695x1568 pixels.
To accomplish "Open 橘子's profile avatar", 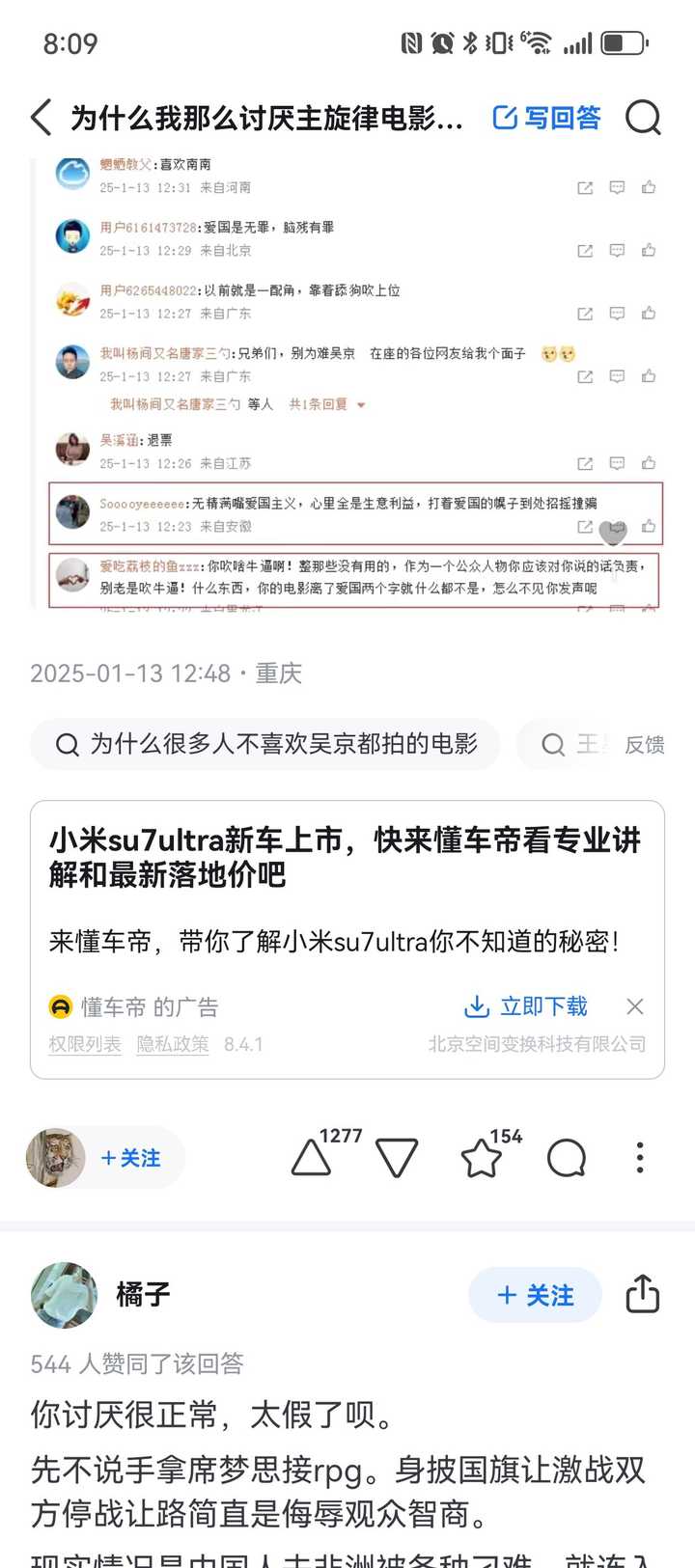I will [x=64, y=1295].
